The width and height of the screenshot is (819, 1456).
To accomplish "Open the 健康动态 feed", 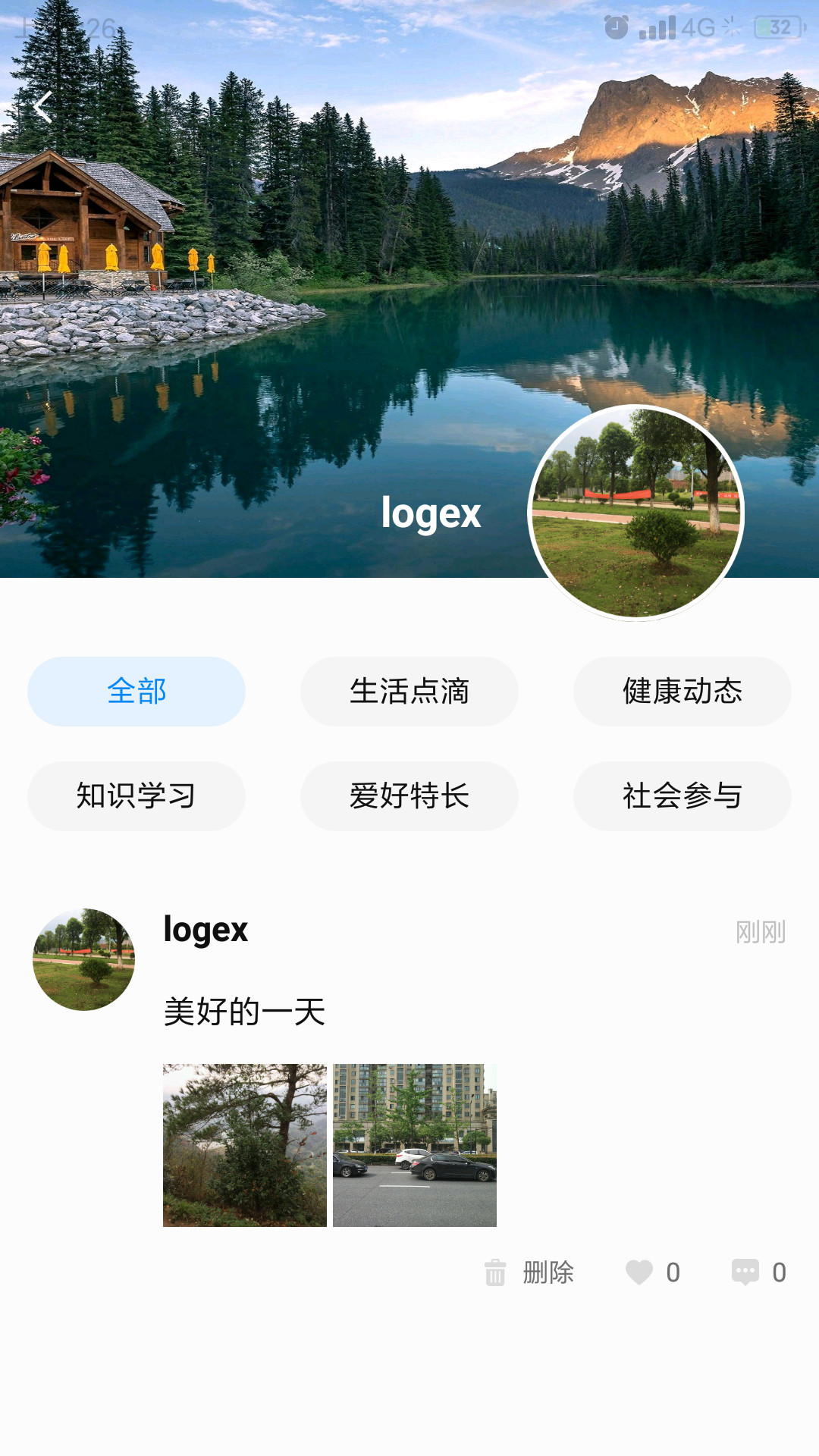I will point(682,691).
